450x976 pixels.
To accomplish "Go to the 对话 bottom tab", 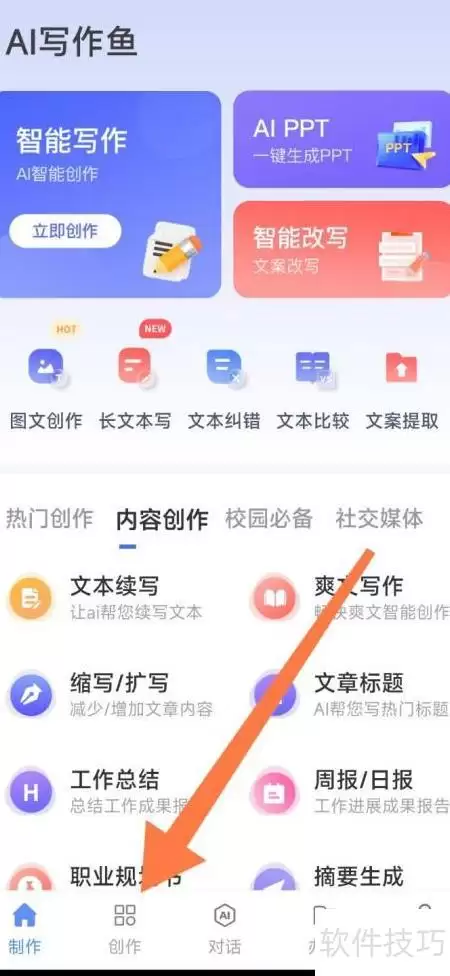I will 224,929.
